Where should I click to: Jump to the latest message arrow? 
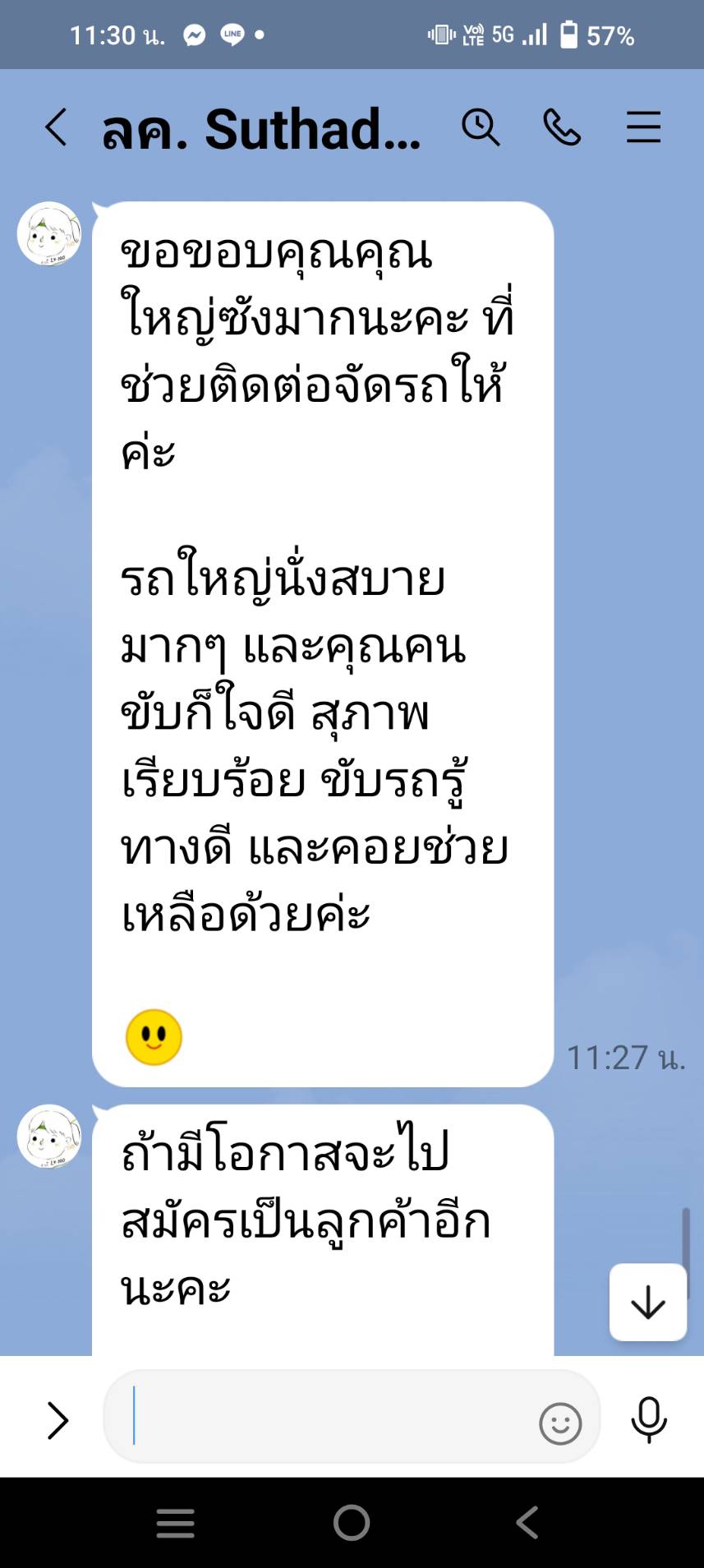tap(647, 1303)
